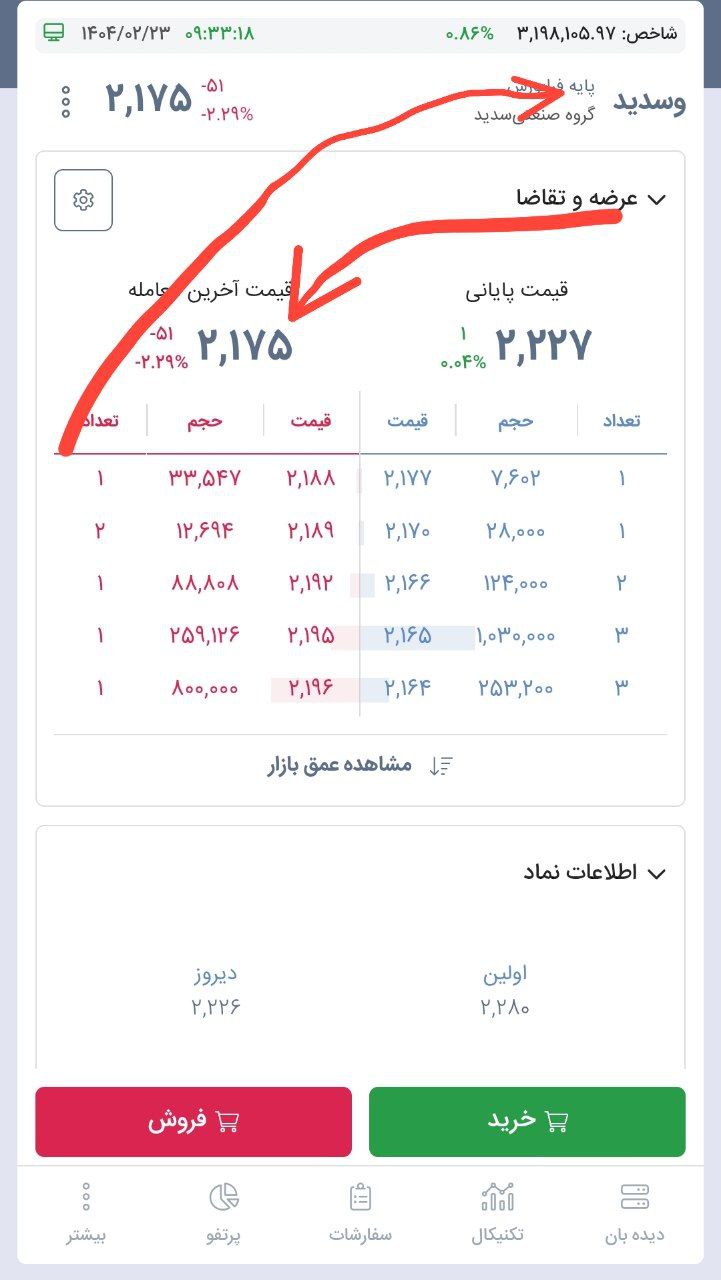721x1280 pixels.
Task: Open supply and demand settings gear
Action: tap(83, 200)
